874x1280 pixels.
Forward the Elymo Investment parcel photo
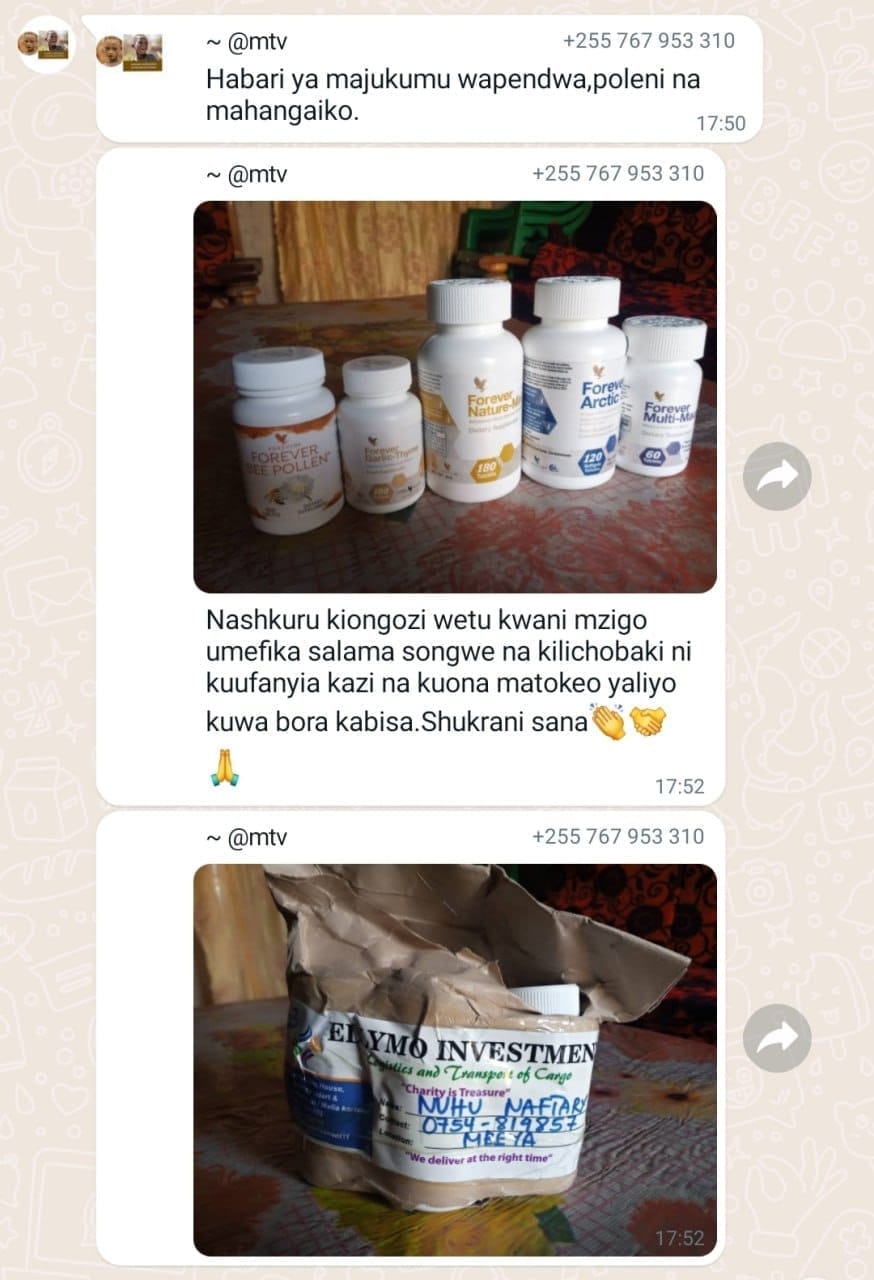776,1039
